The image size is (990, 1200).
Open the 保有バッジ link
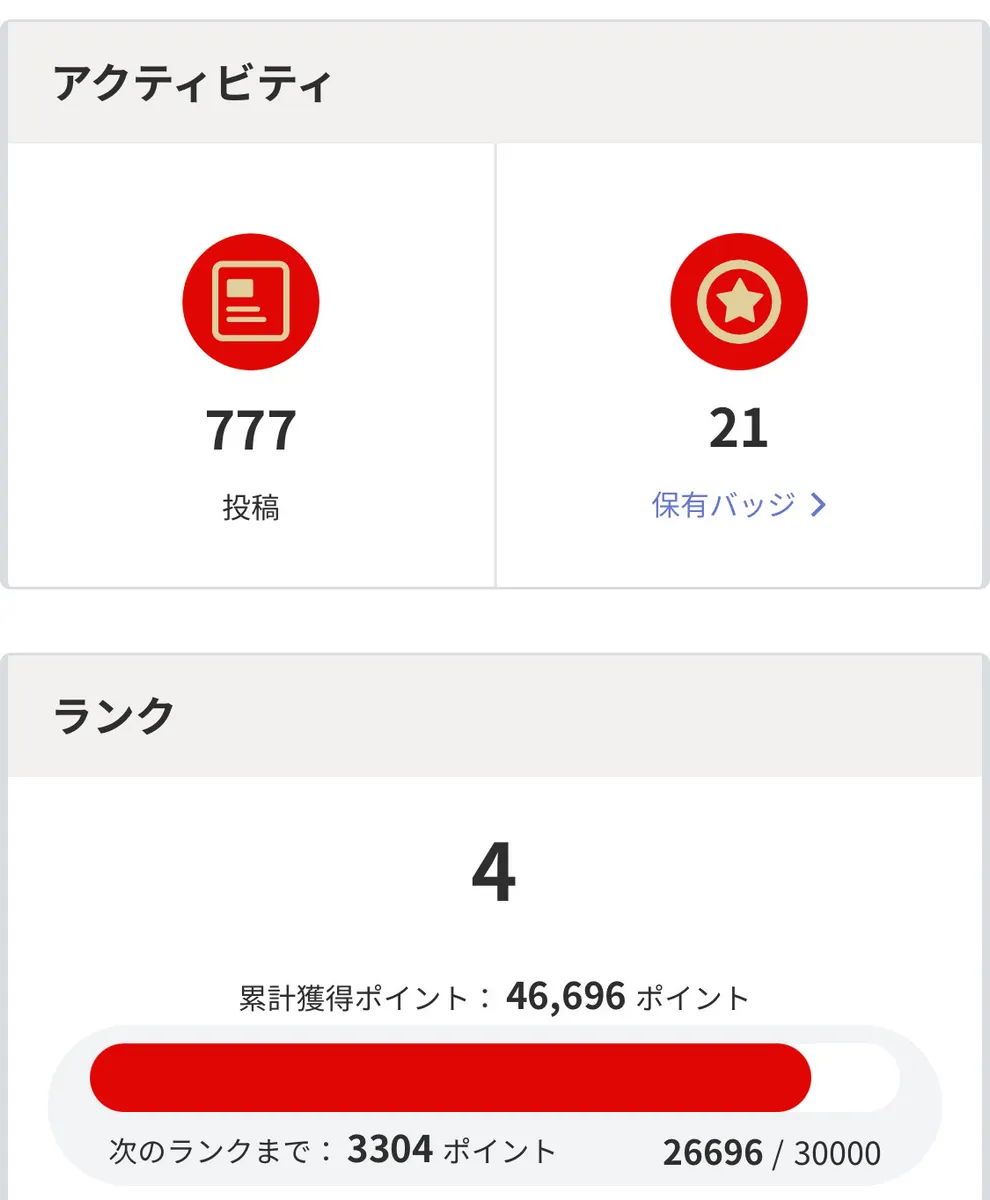(x=738, y=505)
